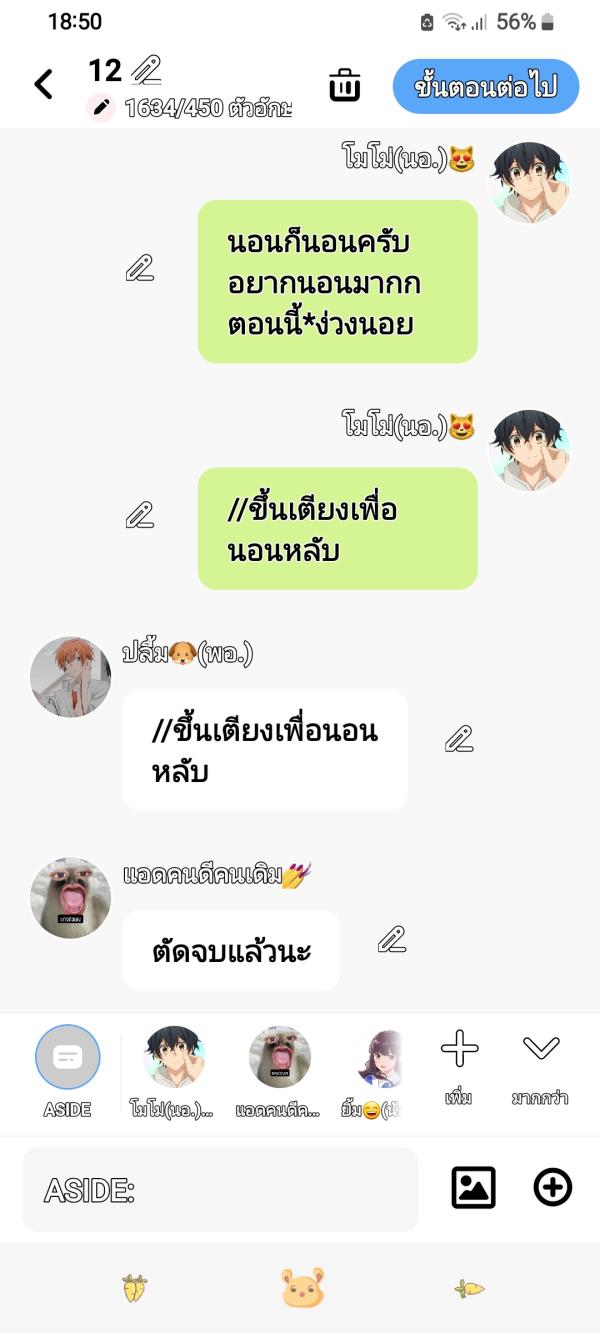Screen dimensions: 600x1333
Task: Select character แอดคนดีคนเดิม in the picker
Action: (x=279, y=1058)
